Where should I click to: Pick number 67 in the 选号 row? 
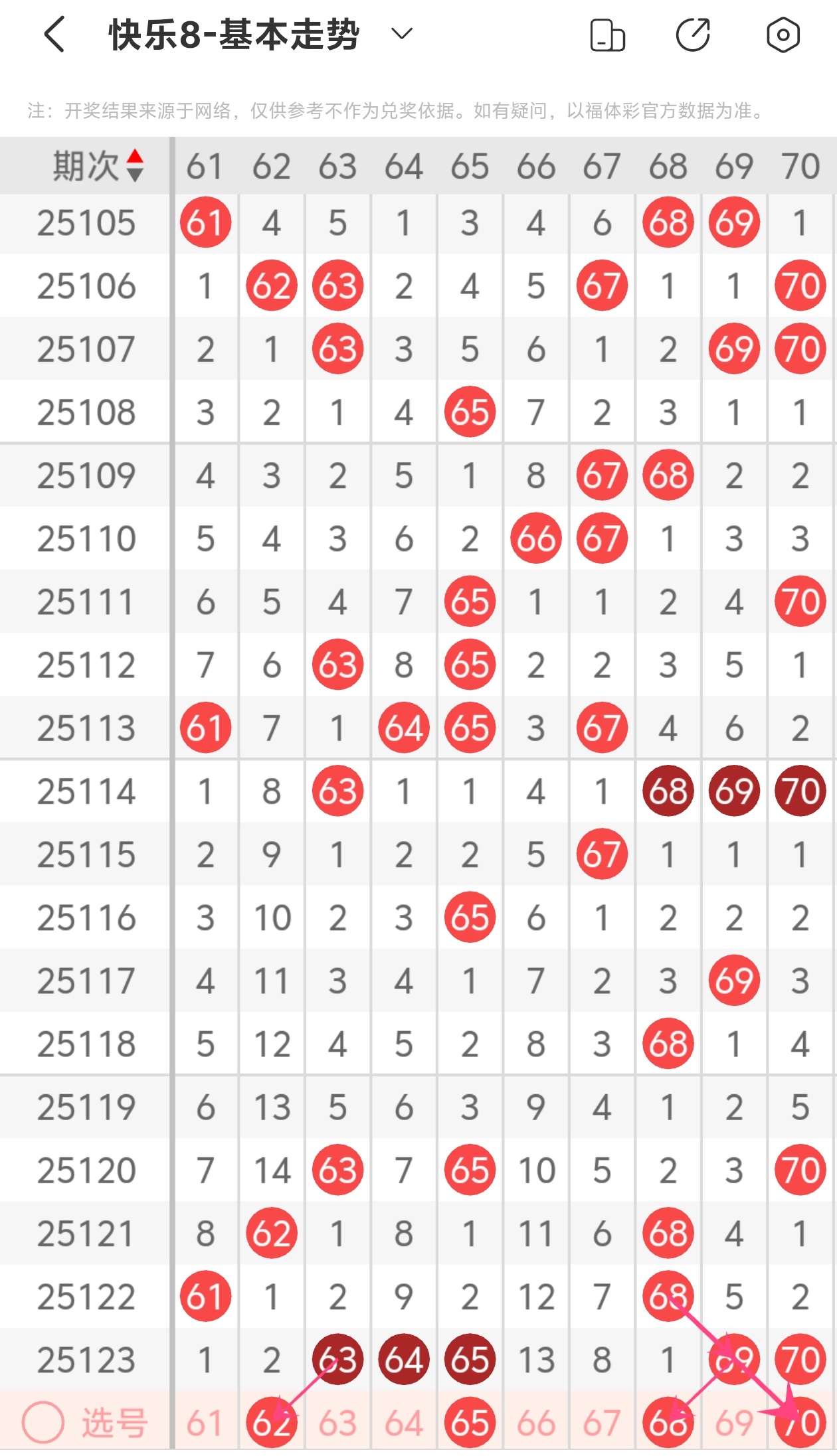tap(602, 1423)
